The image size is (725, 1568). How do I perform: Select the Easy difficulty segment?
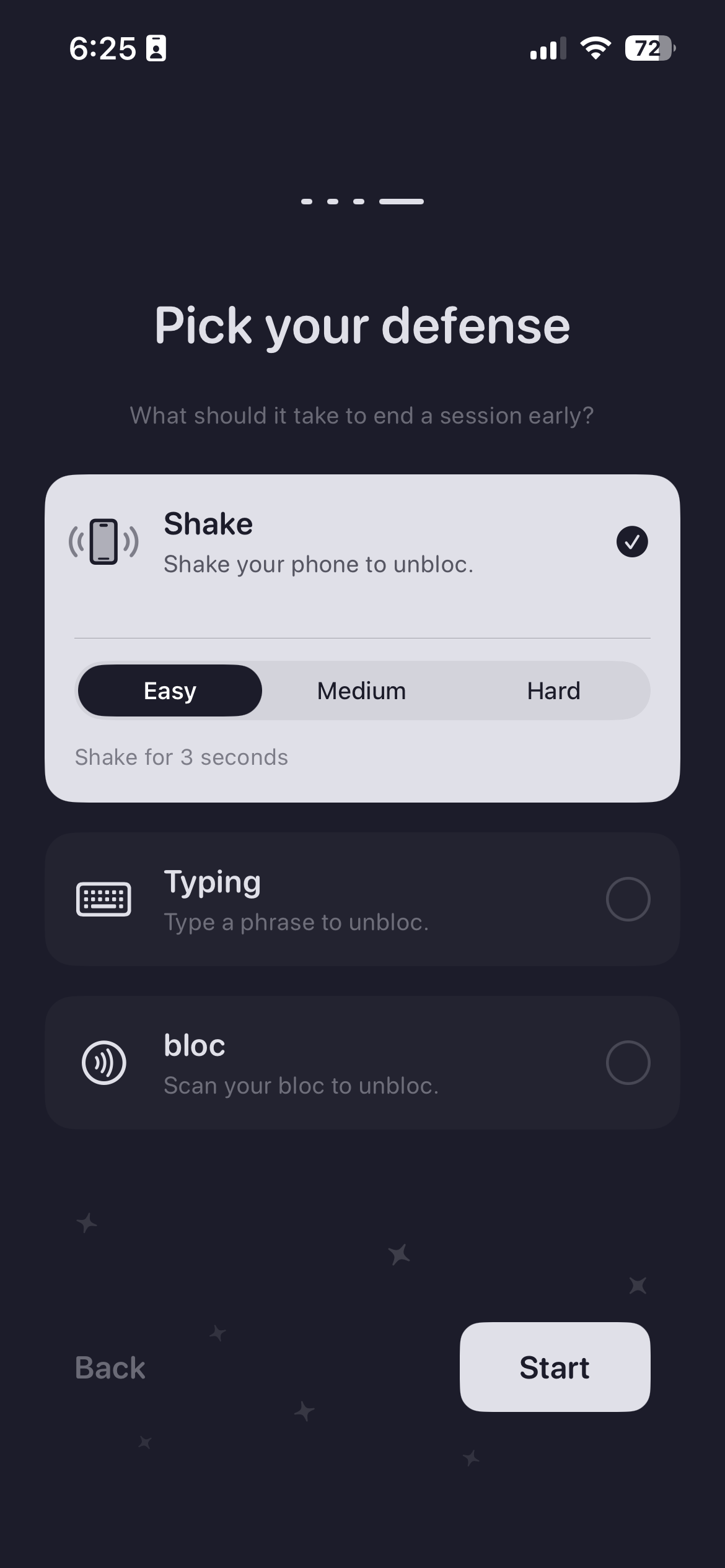[x=169, y=690]
